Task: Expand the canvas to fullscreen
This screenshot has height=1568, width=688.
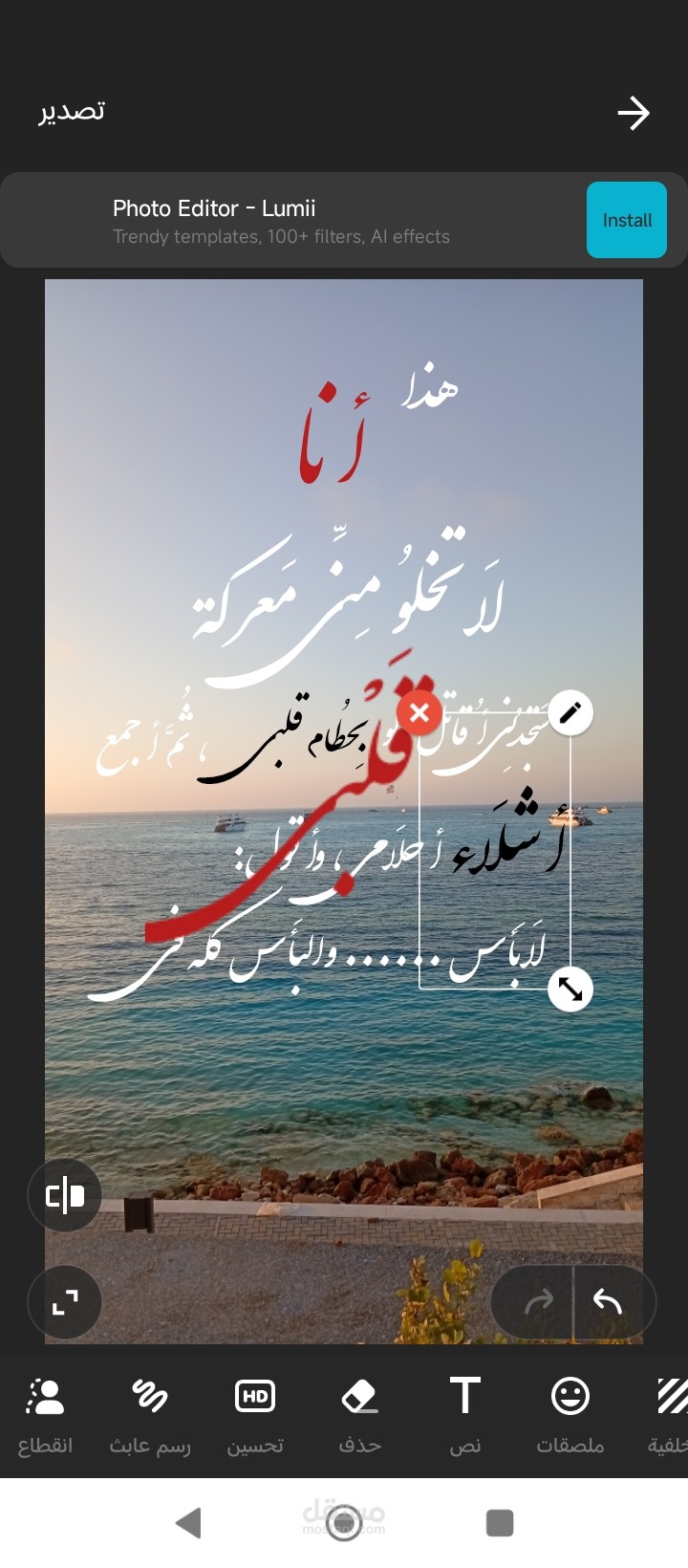Action: 65,1302
